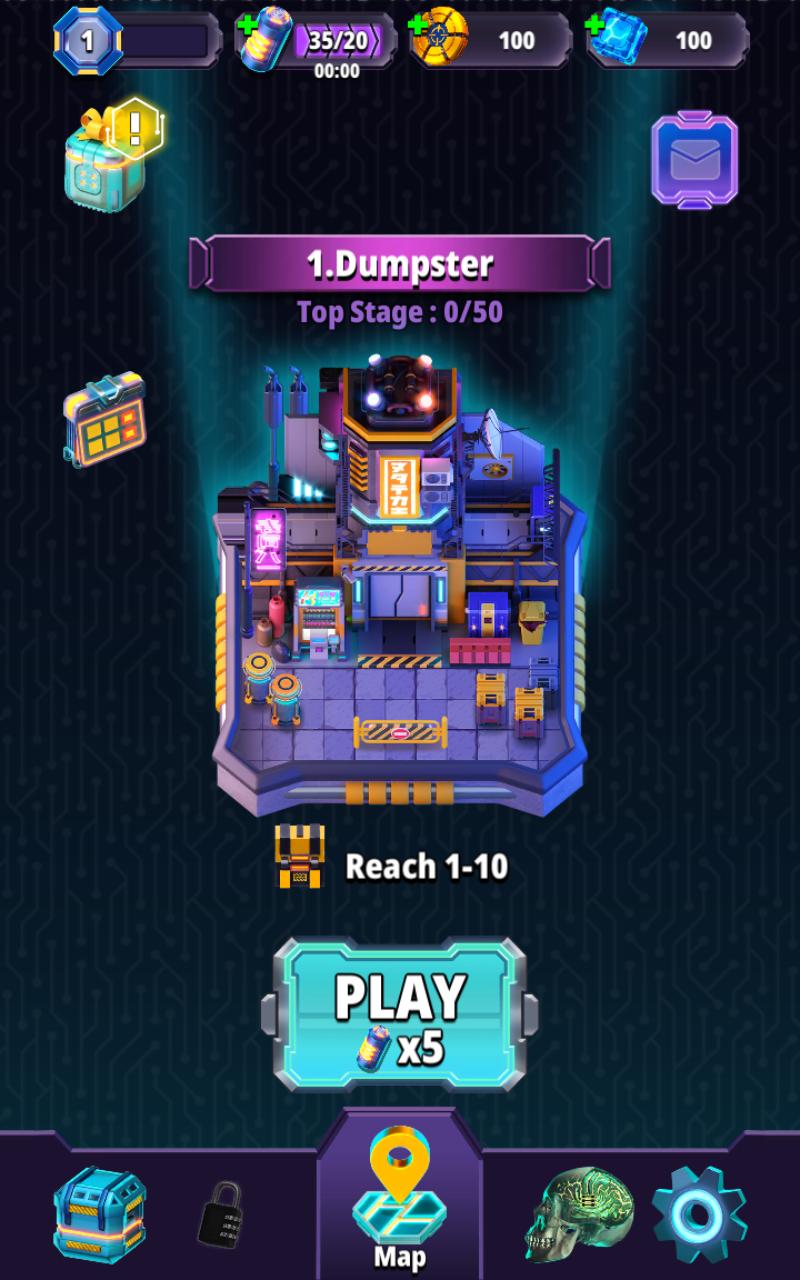The width and height of the screenshot is (800, 1280).
Task: Open the settings gear
Action: (x=698, y=1214)
